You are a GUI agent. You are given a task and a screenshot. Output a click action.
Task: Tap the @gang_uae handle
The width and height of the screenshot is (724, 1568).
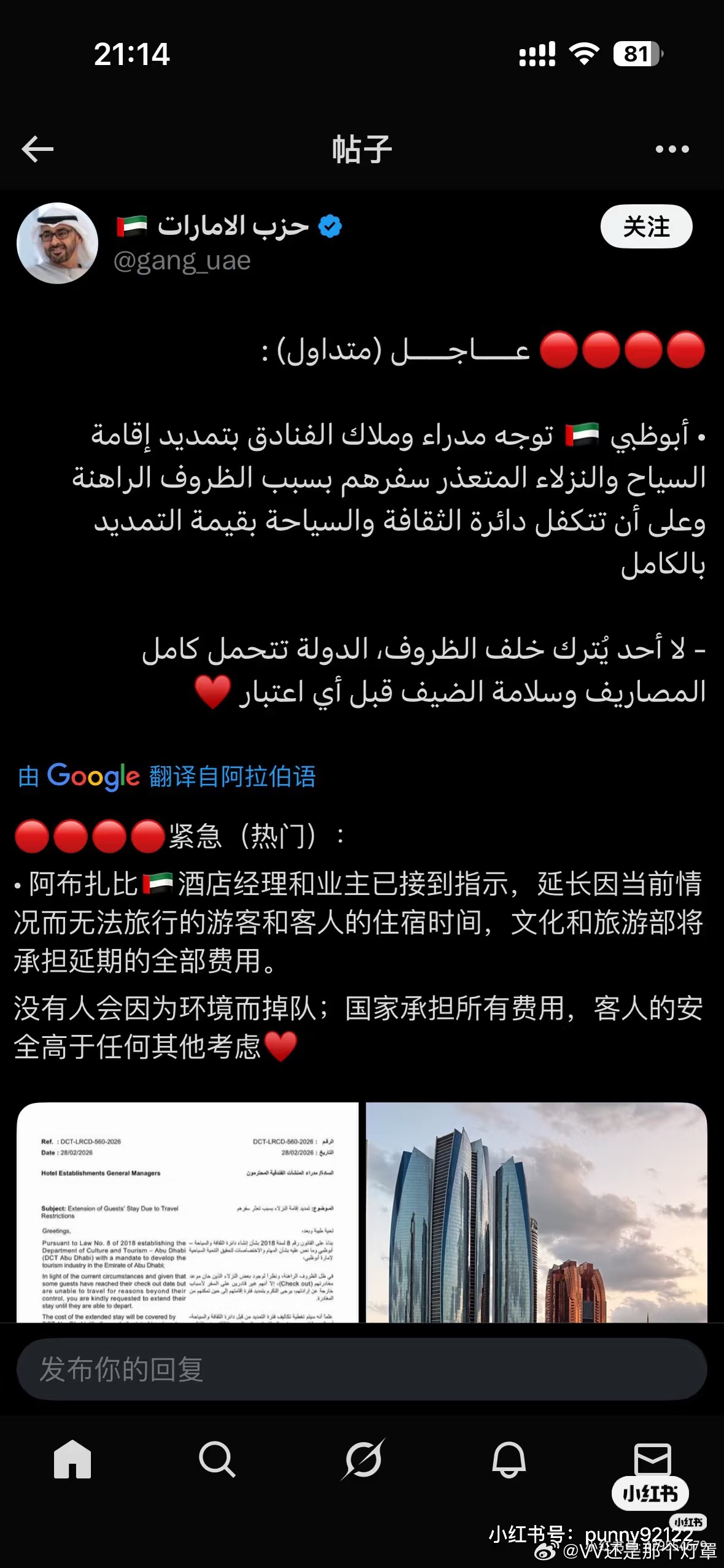(x=182, y=260)
